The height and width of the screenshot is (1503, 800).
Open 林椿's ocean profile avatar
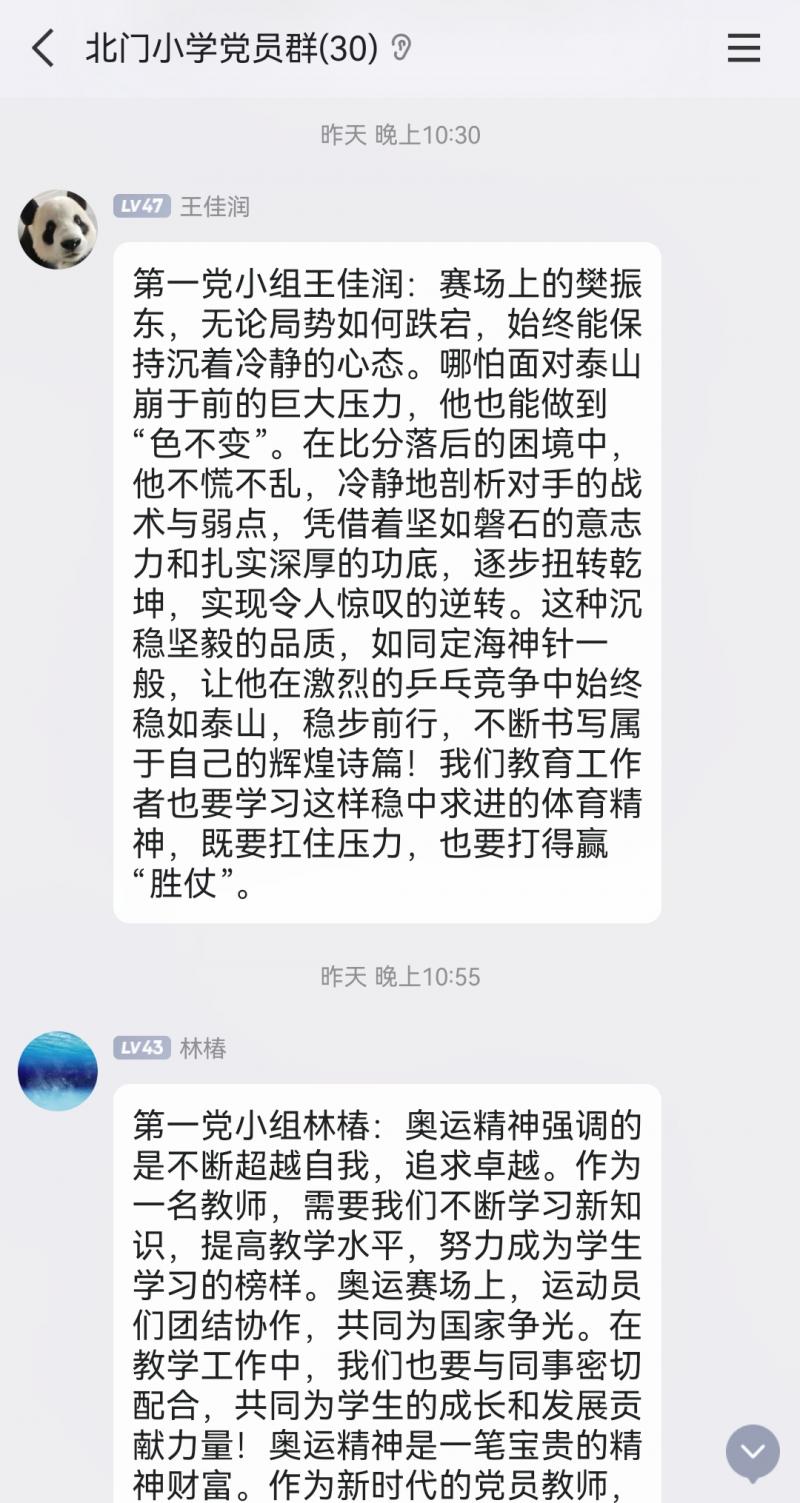click(57, 1070)
